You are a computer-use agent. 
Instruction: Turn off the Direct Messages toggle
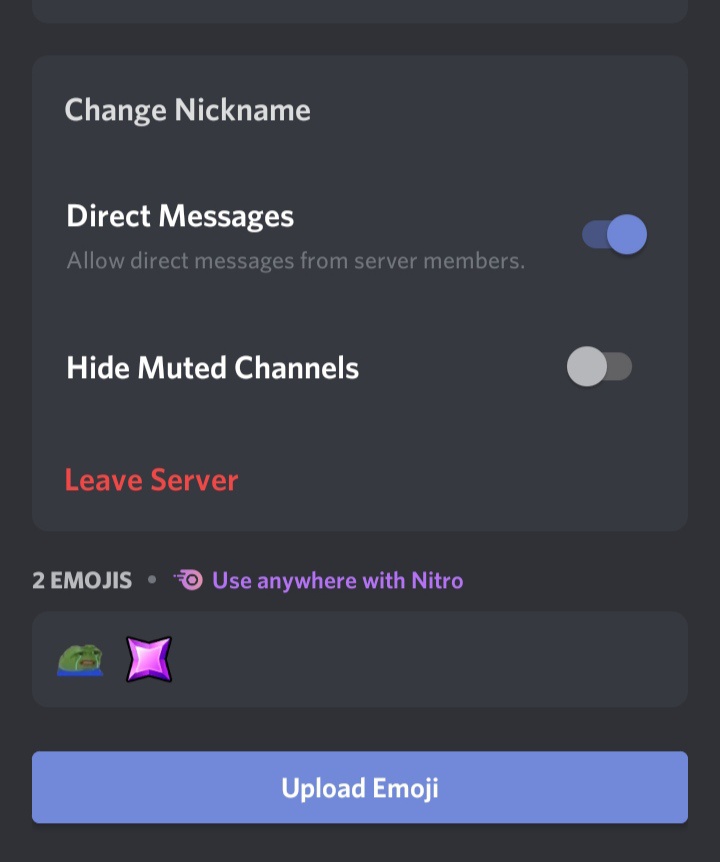[x=614, y=235]
